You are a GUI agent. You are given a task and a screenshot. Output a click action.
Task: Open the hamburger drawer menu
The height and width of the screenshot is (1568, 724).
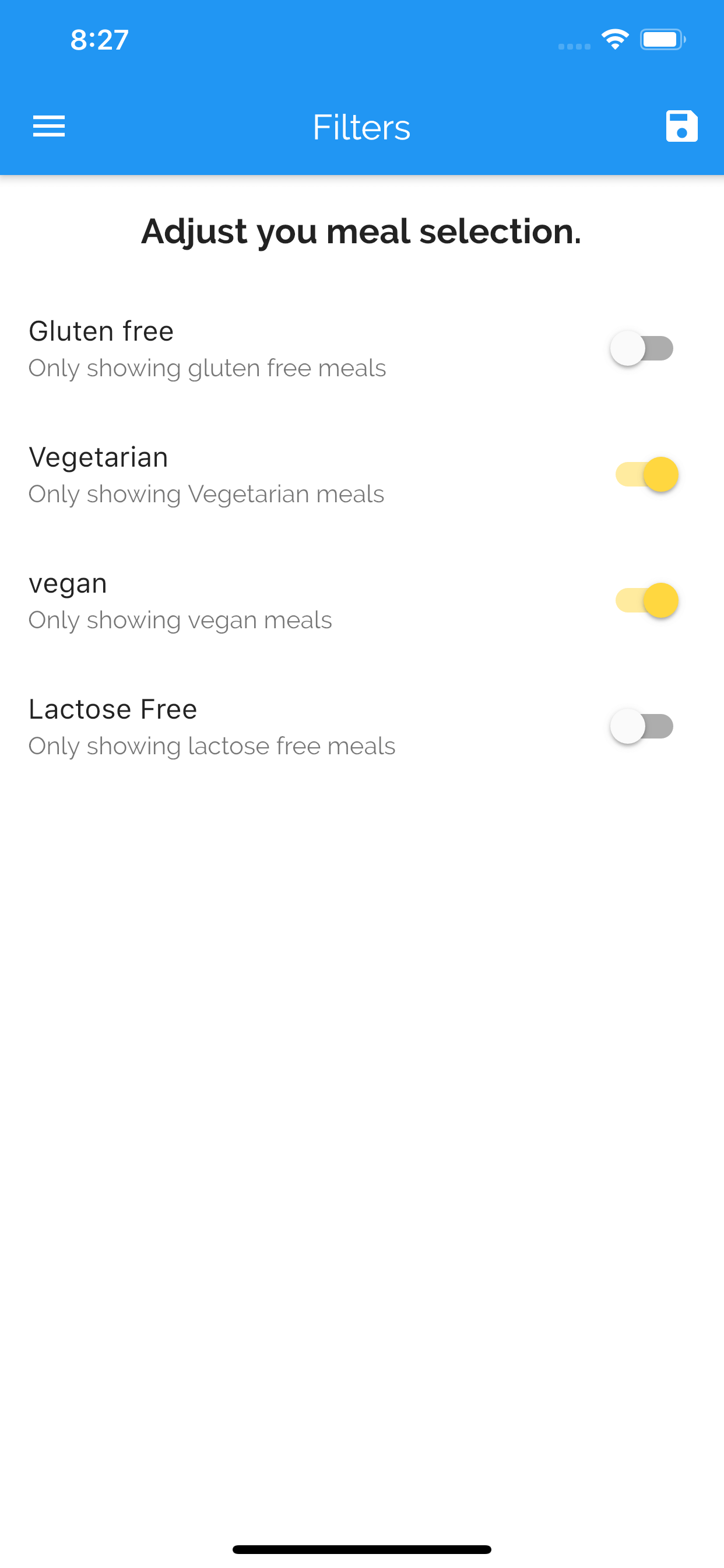pyautogui.click(x=48, y=126)
